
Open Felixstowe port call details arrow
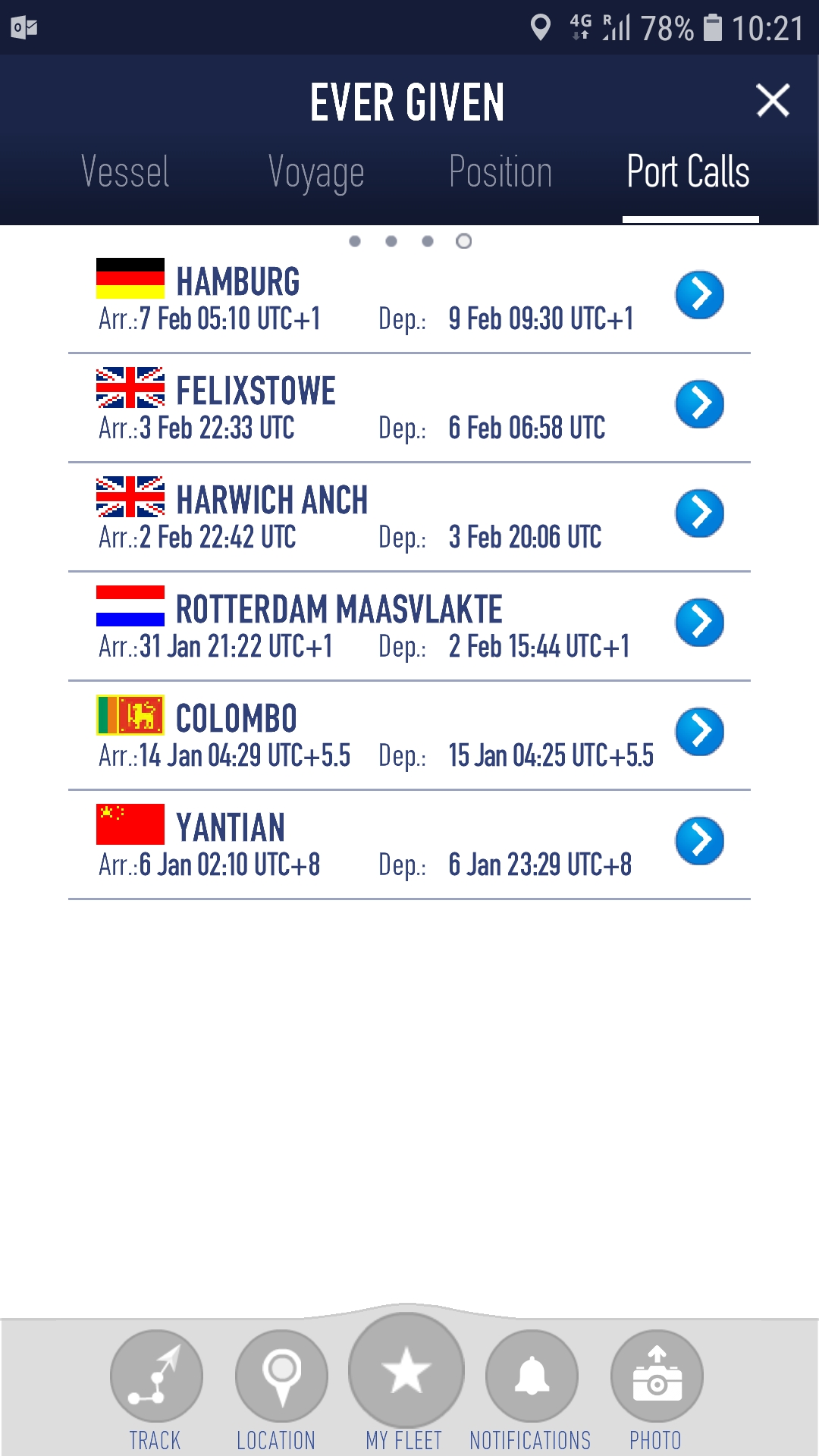pos(699,404)
